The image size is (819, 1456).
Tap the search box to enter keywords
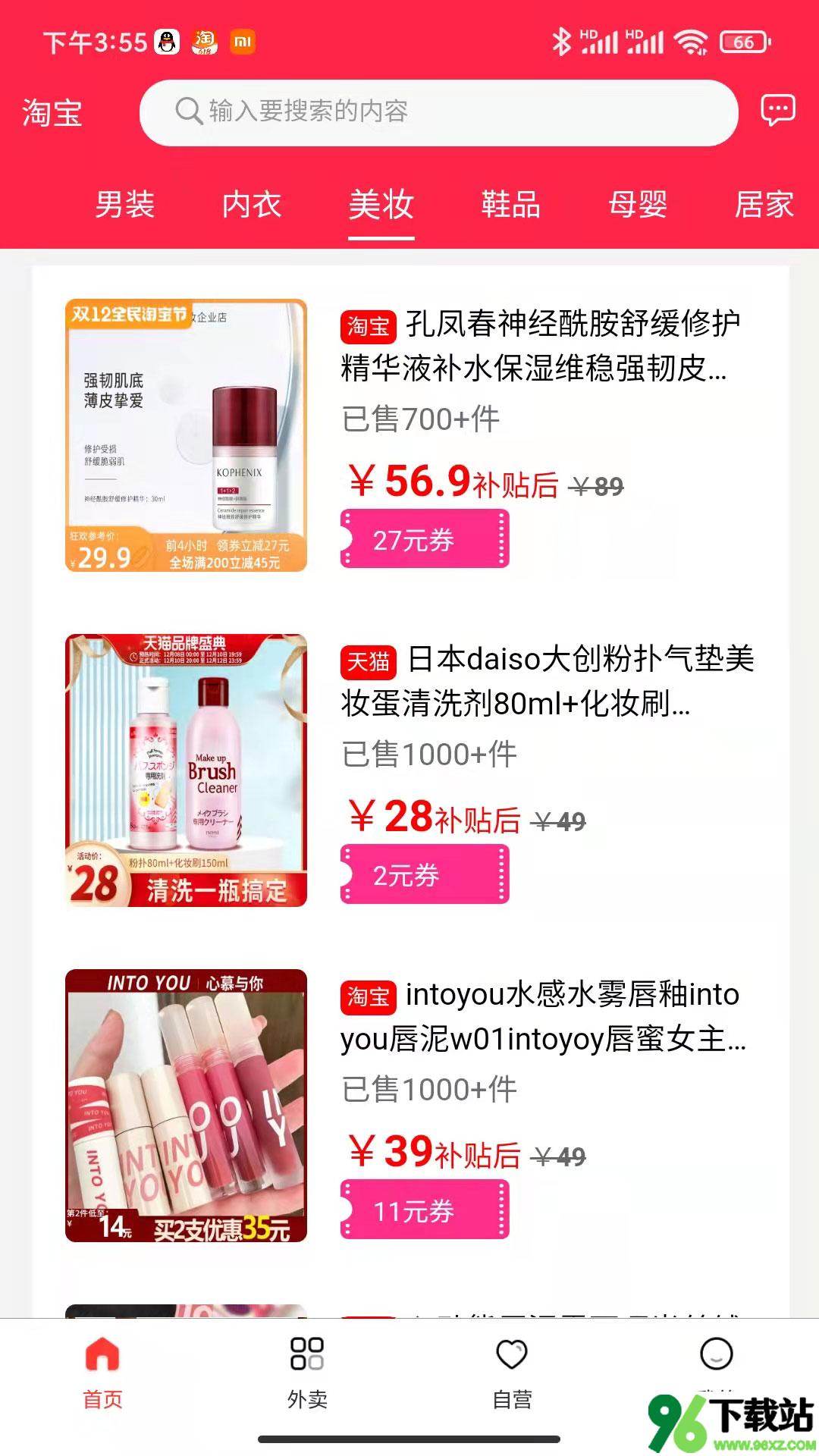pyautogui.click(x=438, y=112)
